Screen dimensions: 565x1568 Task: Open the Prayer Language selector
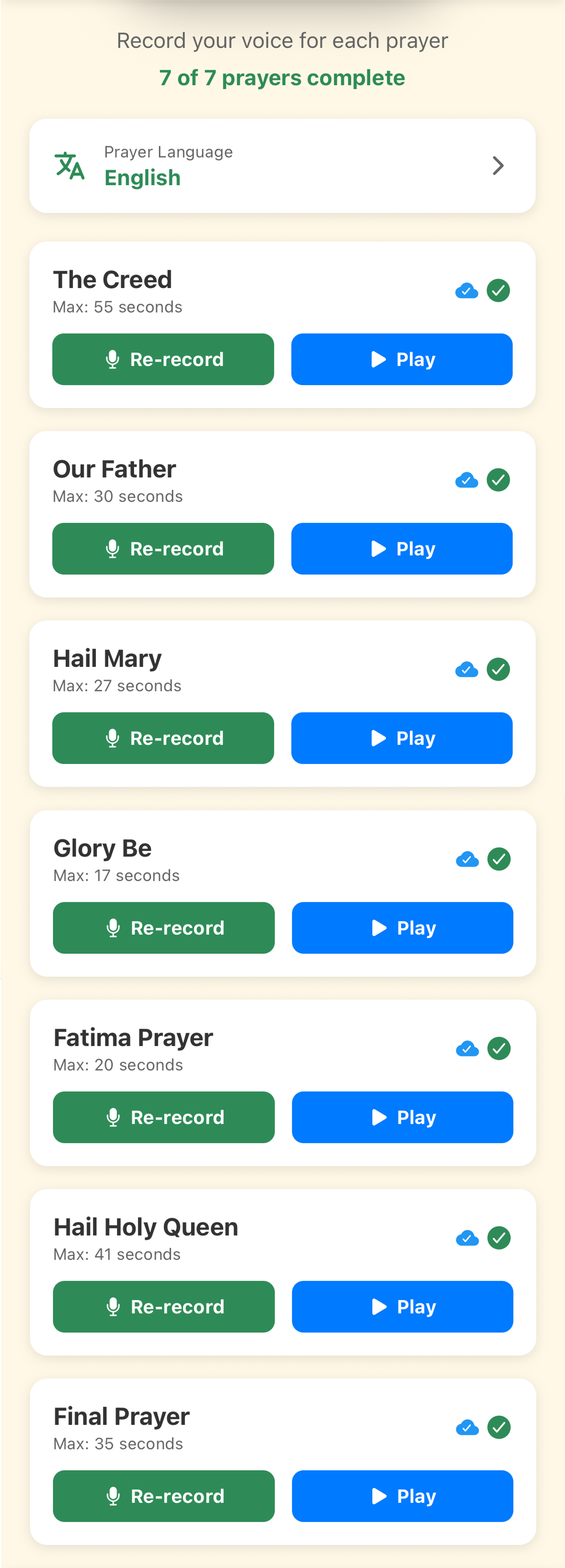(x=282, y=165)
